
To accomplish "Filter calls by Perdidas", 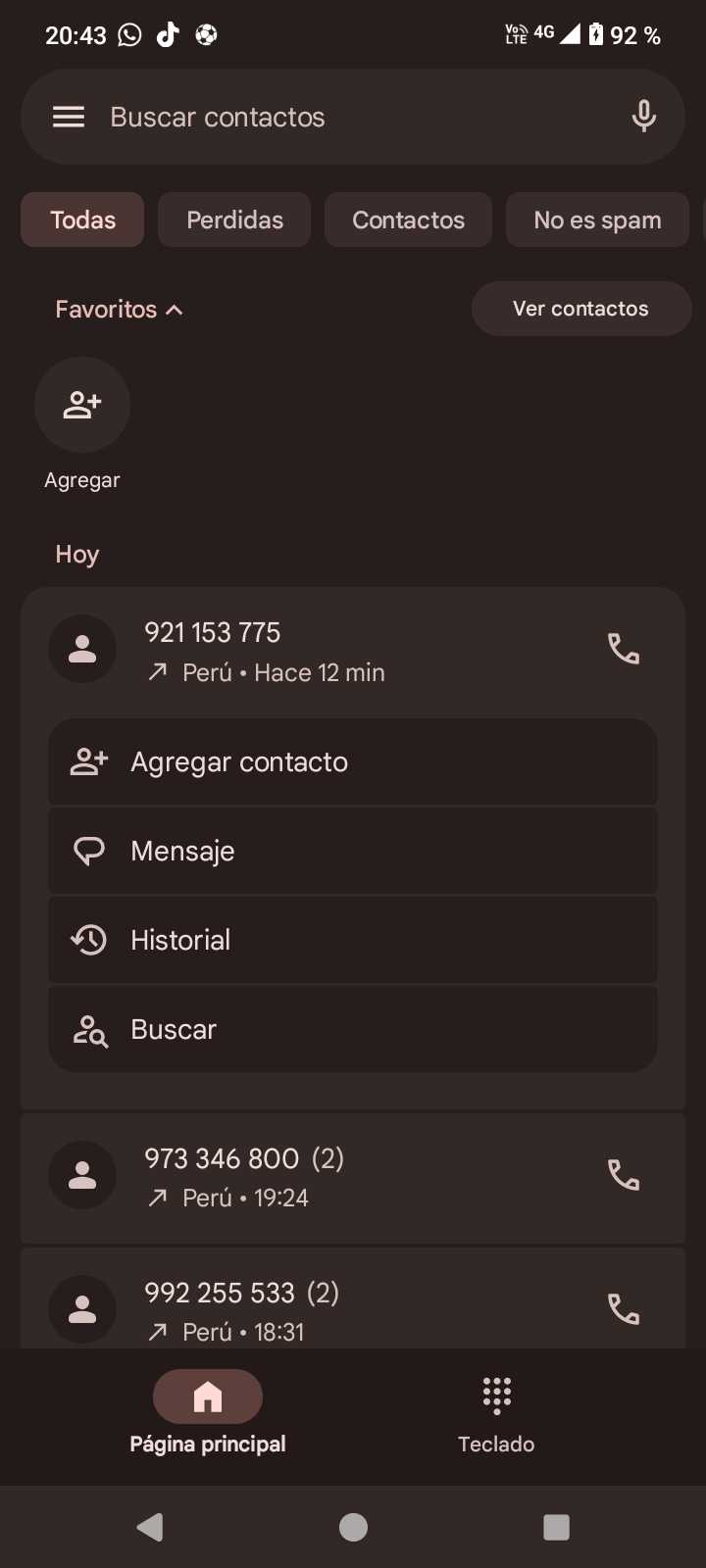I will coord(234,220).
